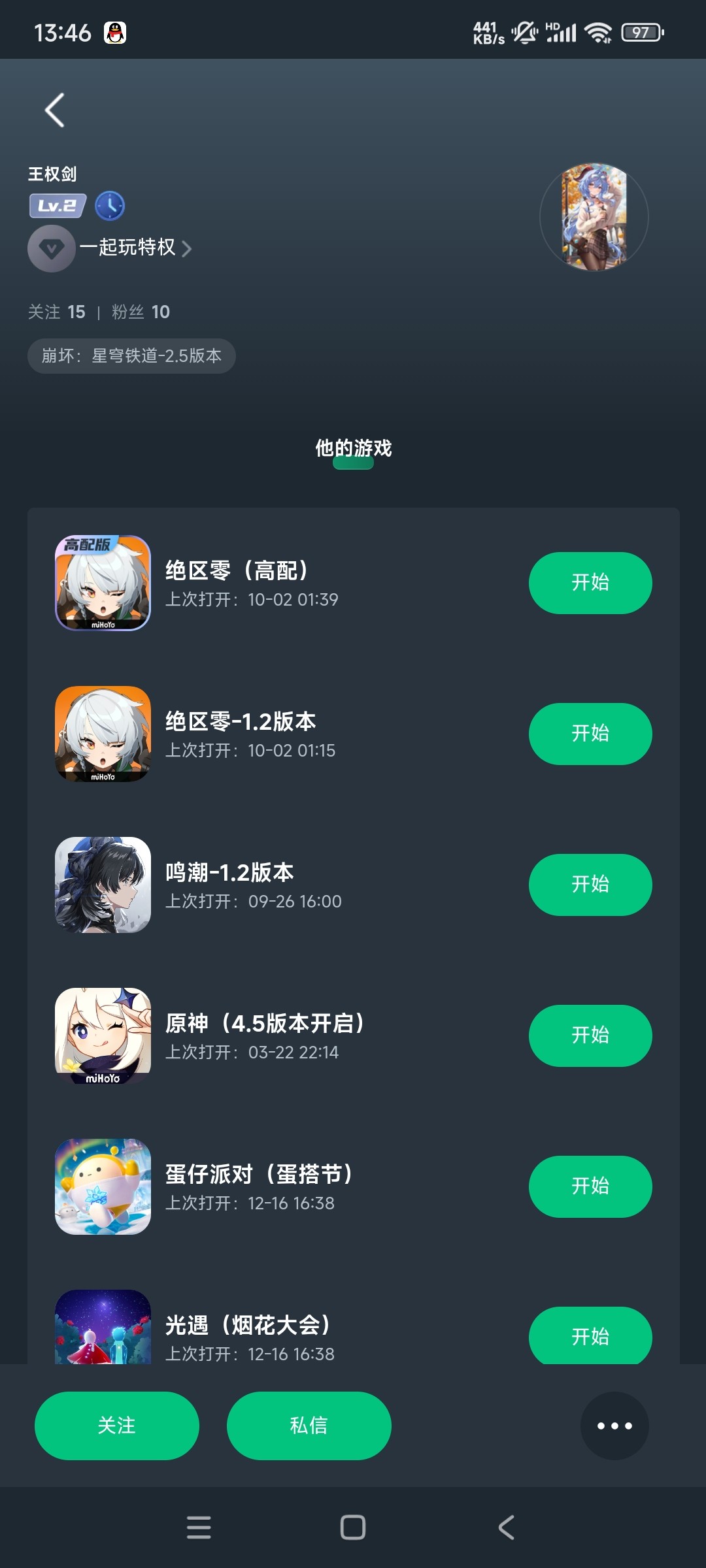The image size is (706, 1568).
Task: Open 鸣潮-1.2版本 game details
Action: 229,873
